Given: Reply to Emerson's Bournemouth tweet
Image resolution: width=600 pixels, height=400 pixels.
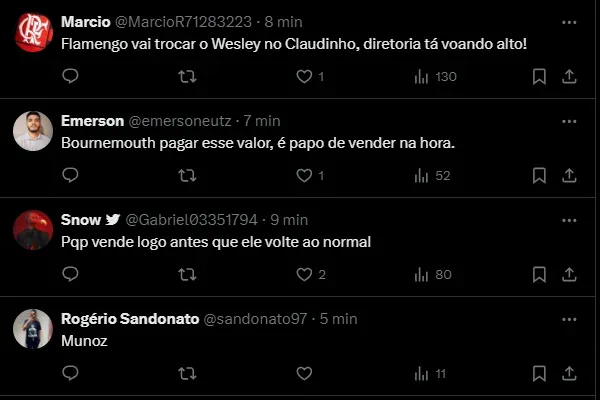Looking at the screenshot, I should [x=70, y=175].
